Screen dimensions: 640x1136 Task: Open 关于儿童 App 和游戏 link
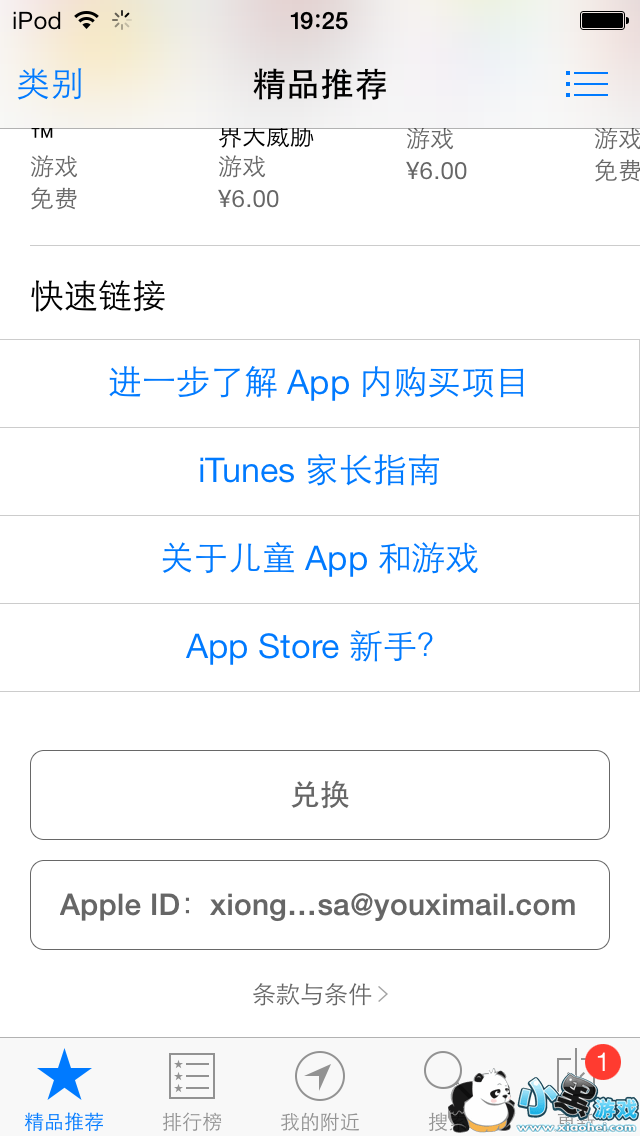pyautogui.click(x=318, y=559)
